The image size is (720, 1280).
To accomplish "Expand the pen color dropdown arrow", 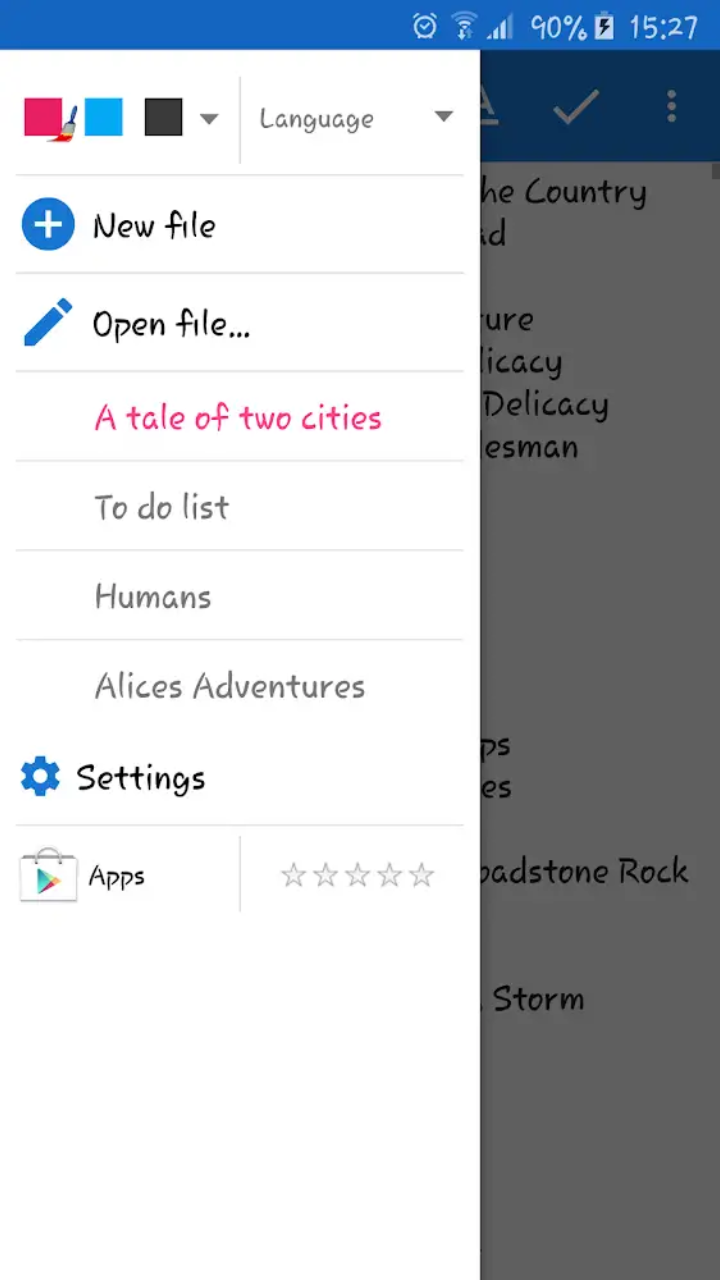I will point(210,118).
